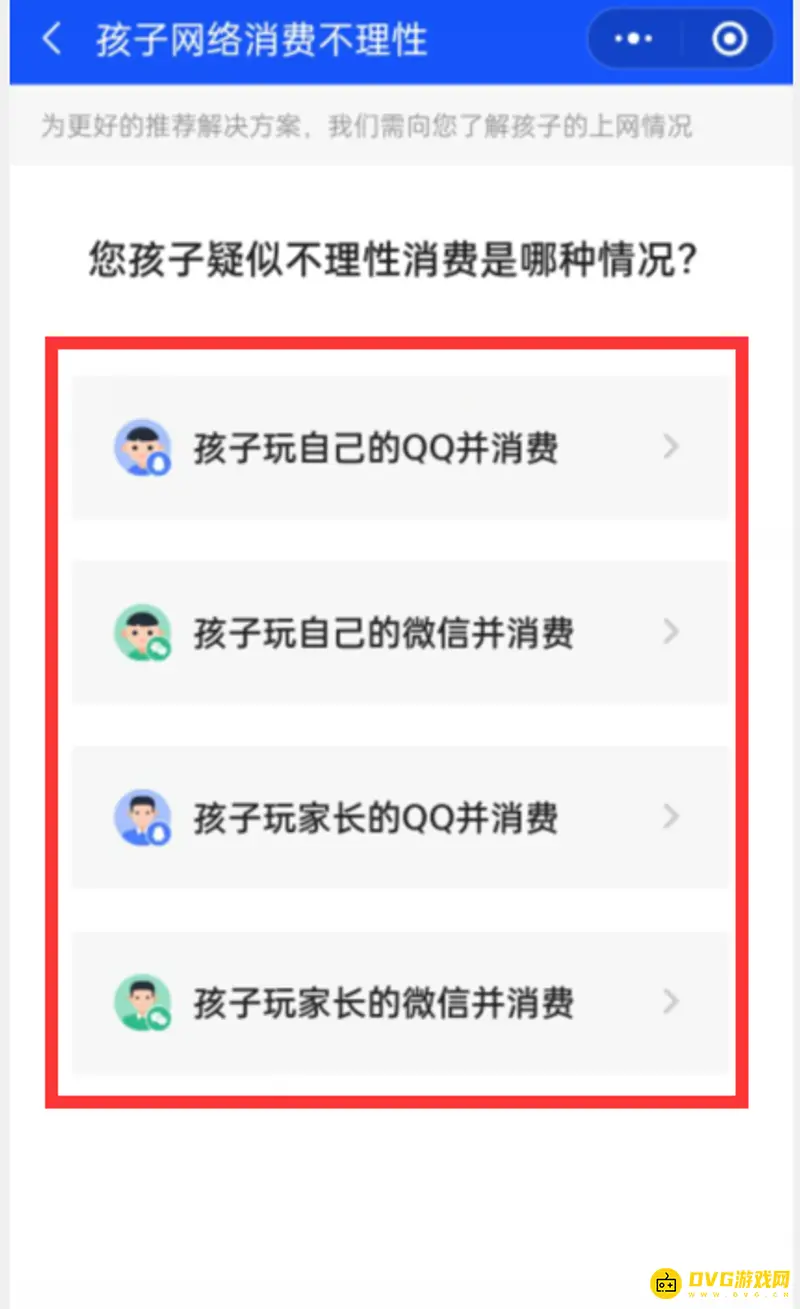Tap the blue QQ child avatar icon
Image resolution: width=800 pixels, height=1309 pixels.
pyautogui.click(x=143, y=447)
